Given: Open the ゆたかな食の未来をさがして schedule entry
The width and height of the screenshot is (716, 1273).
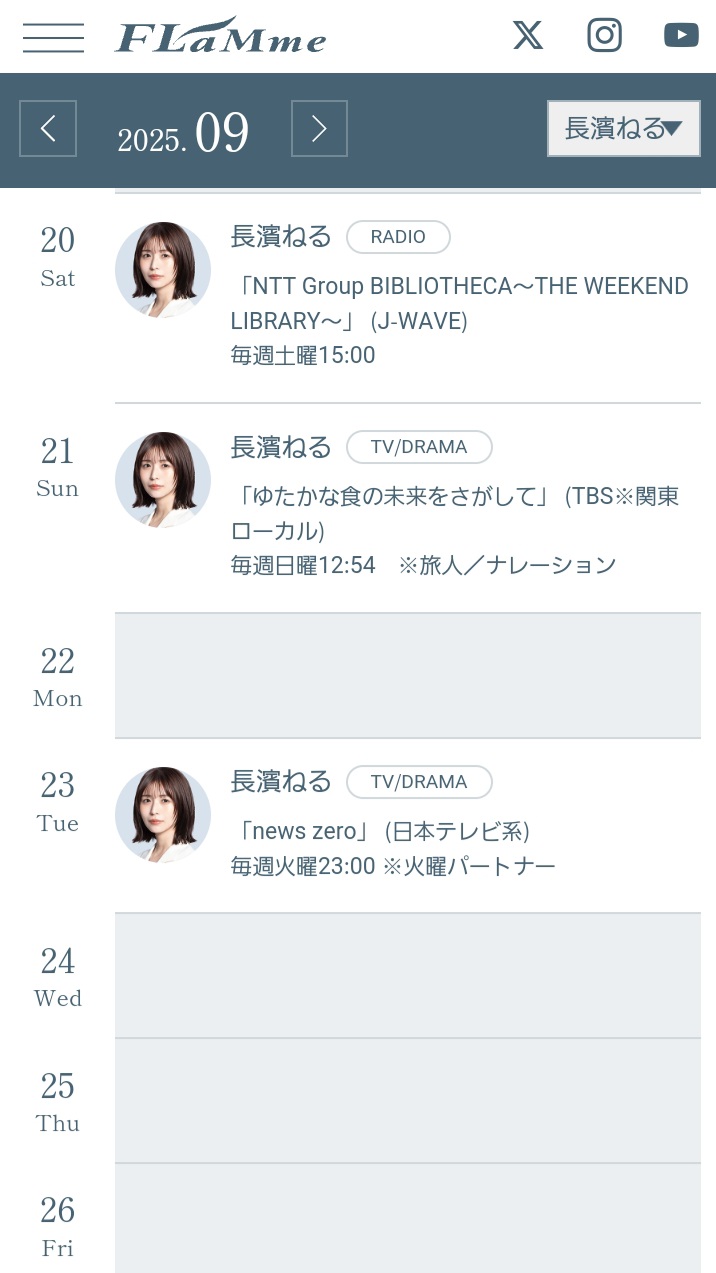Looking at the screenshot, I should (455, 512).
